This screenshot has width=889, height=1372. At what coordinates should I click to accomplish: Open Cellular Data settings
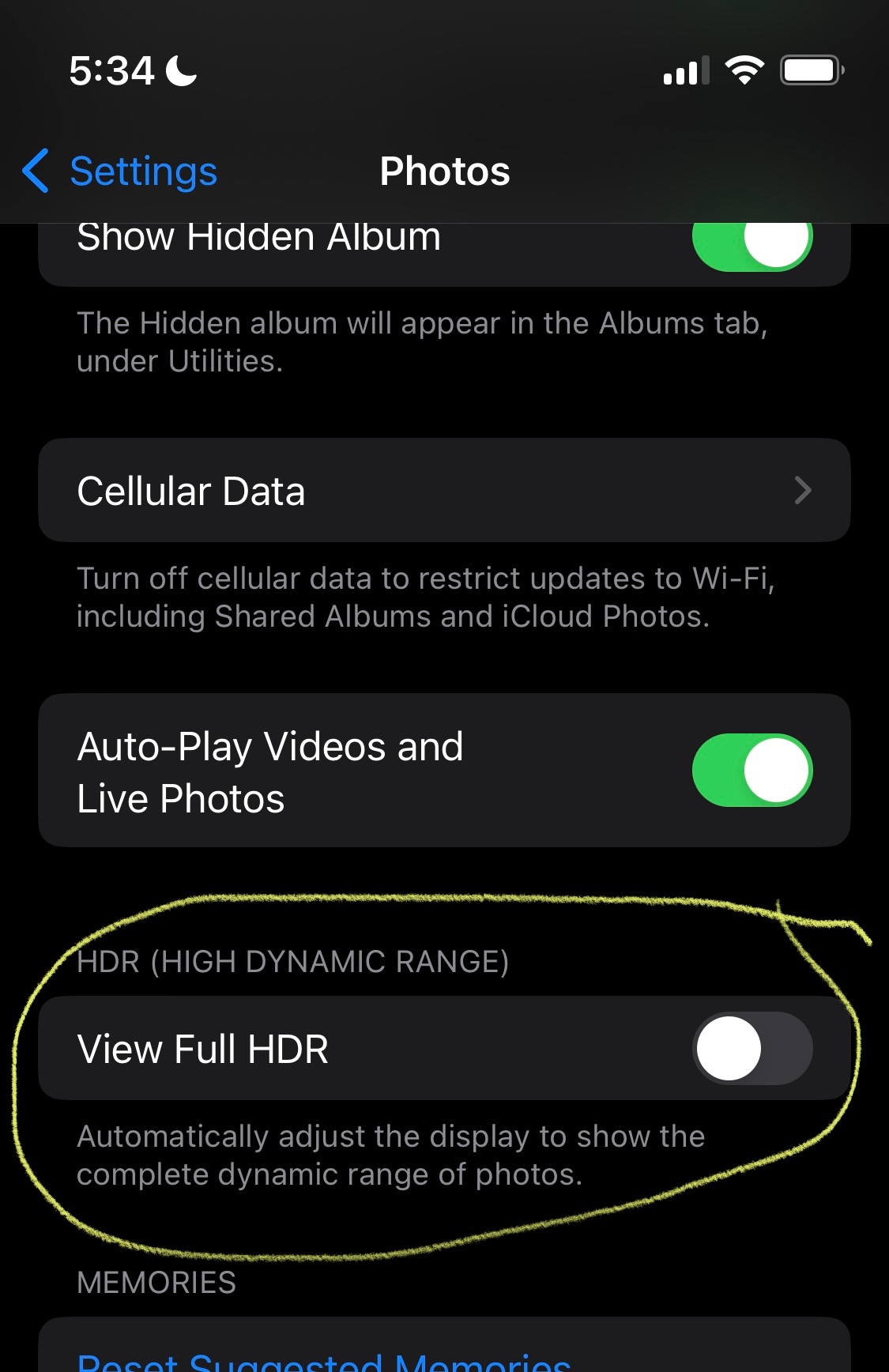[x=444, y=491]
